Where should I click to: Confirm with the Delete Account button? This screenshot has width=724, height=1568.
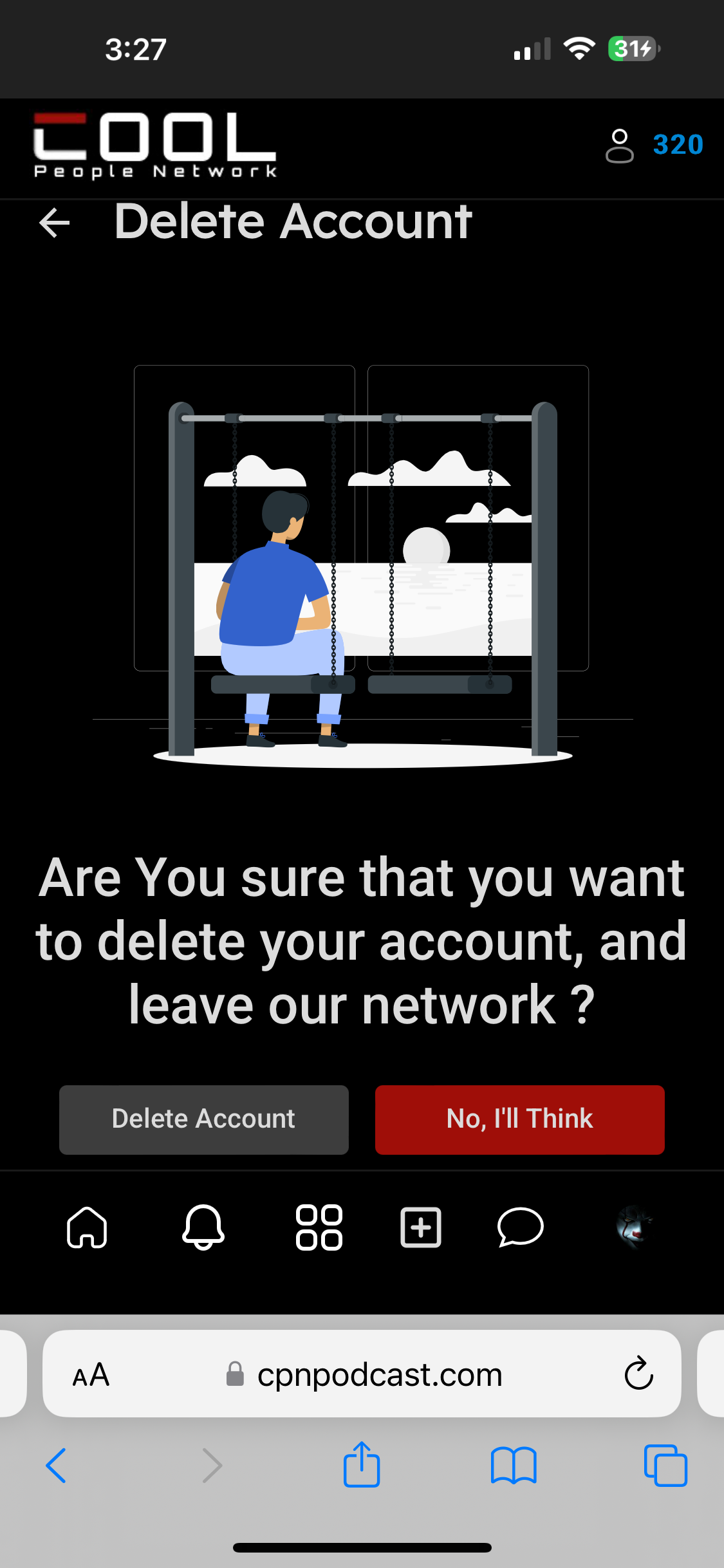203,1119
